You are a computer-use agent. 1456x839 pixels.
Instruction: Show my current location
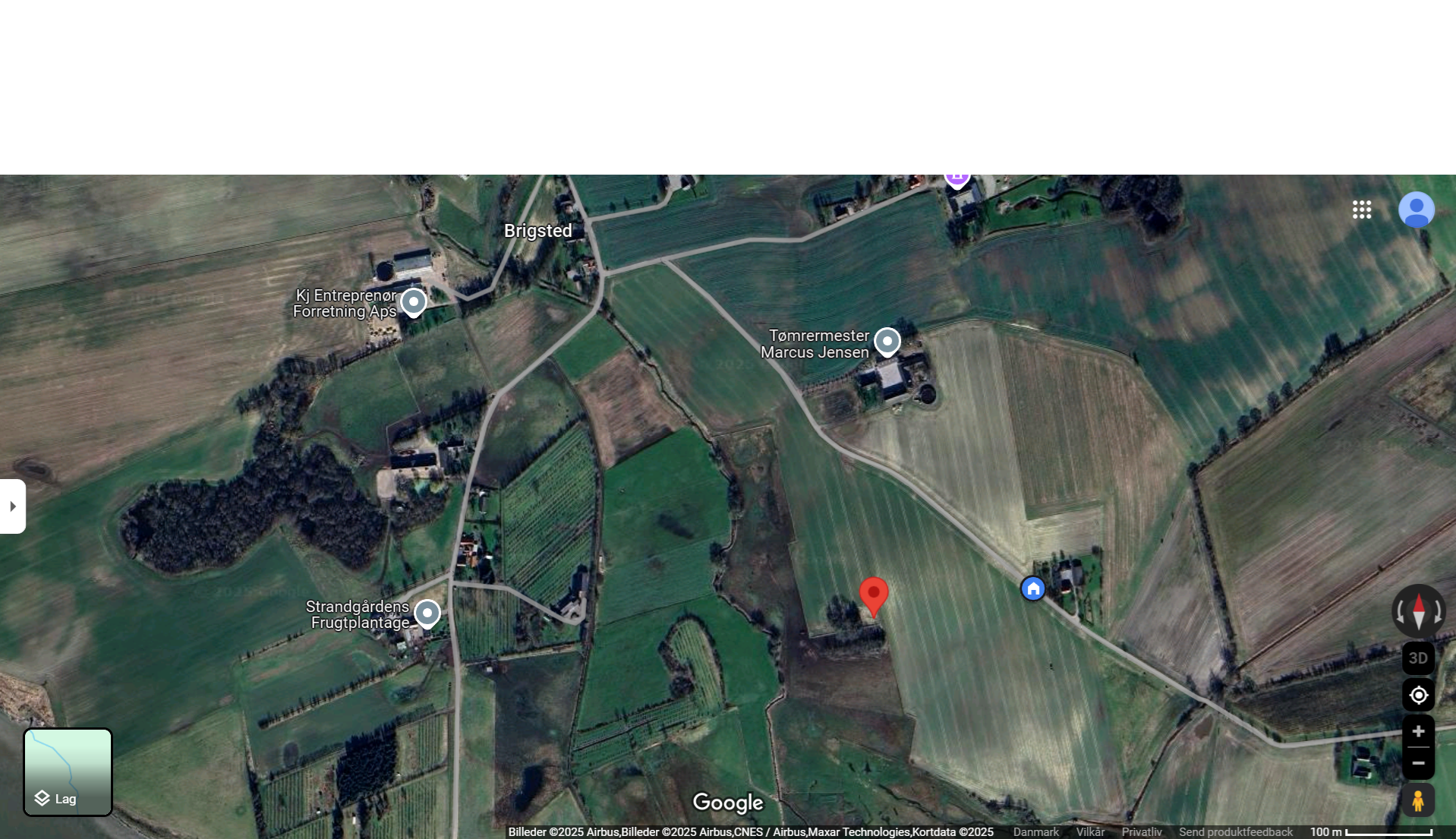click(x=1417, y=695)
